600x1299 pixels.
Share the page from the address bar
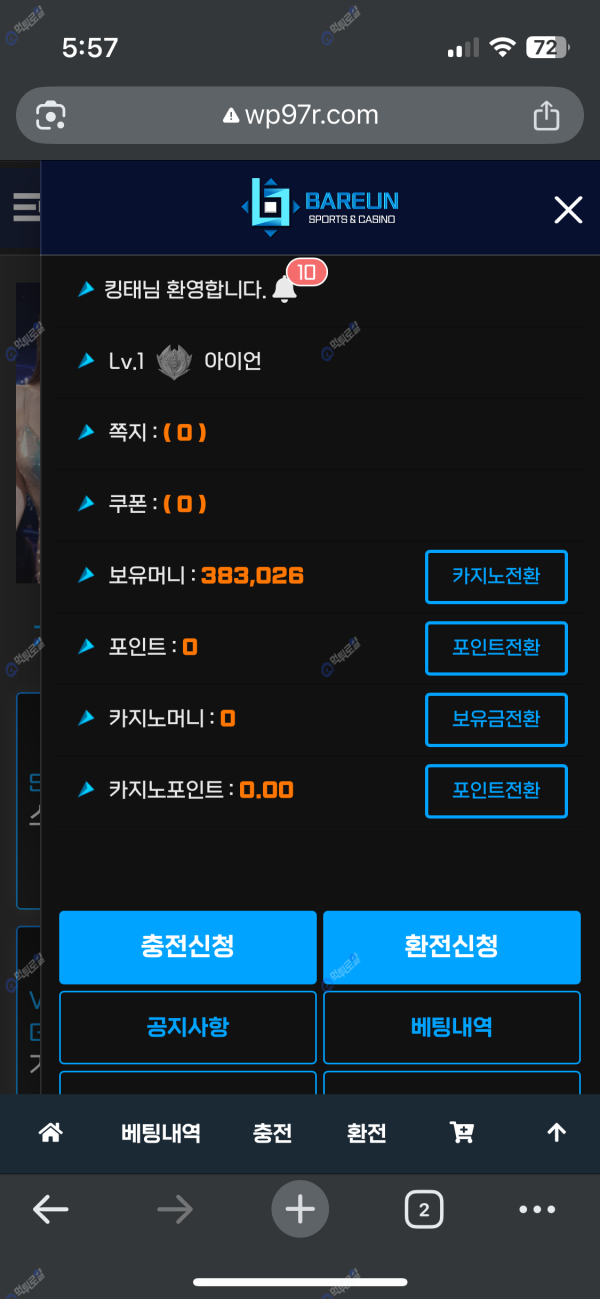click(x=546, y=116)
